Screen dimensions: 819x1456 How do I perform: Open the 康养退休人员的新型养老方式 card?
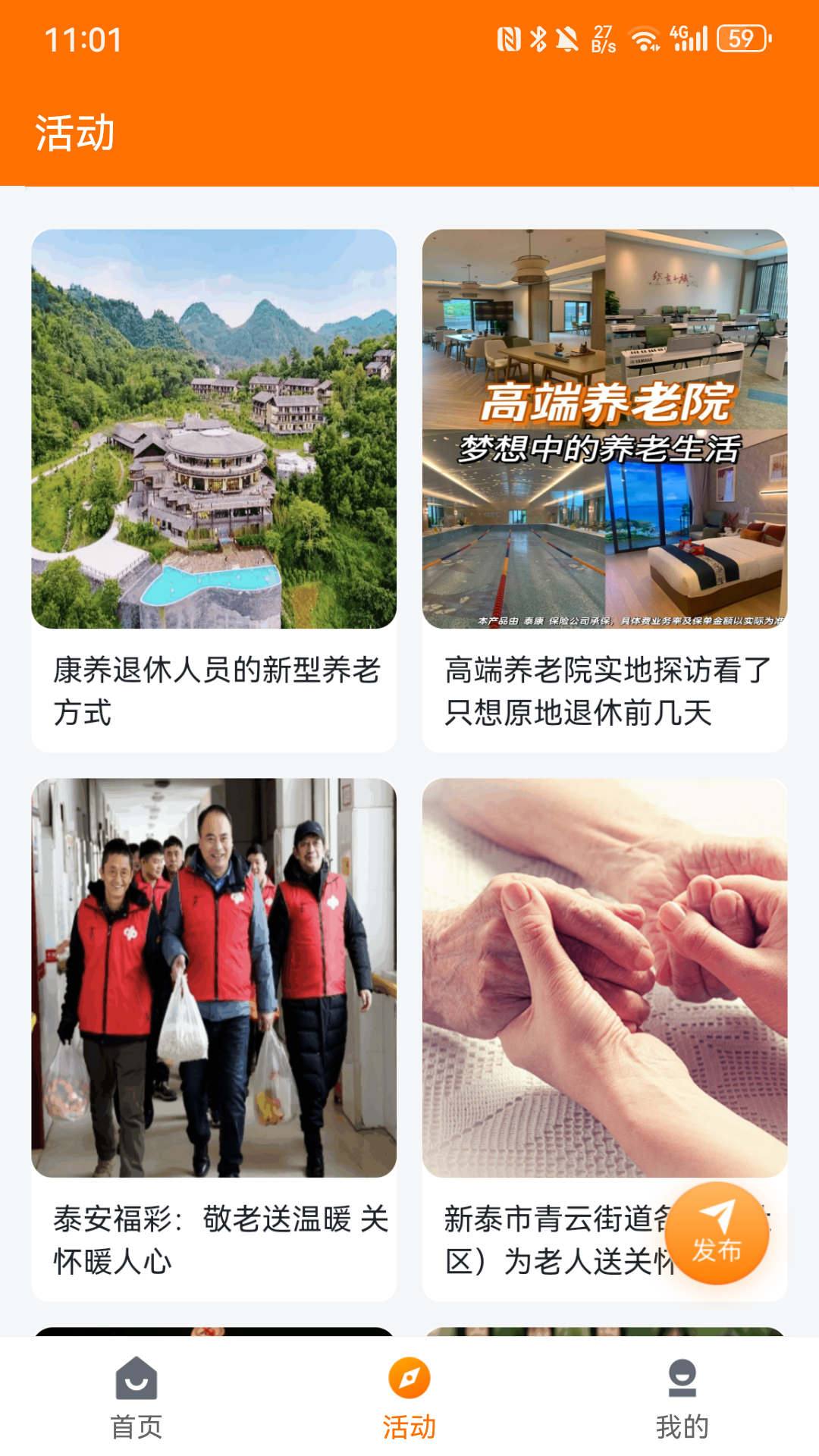[x=214, y=491]
